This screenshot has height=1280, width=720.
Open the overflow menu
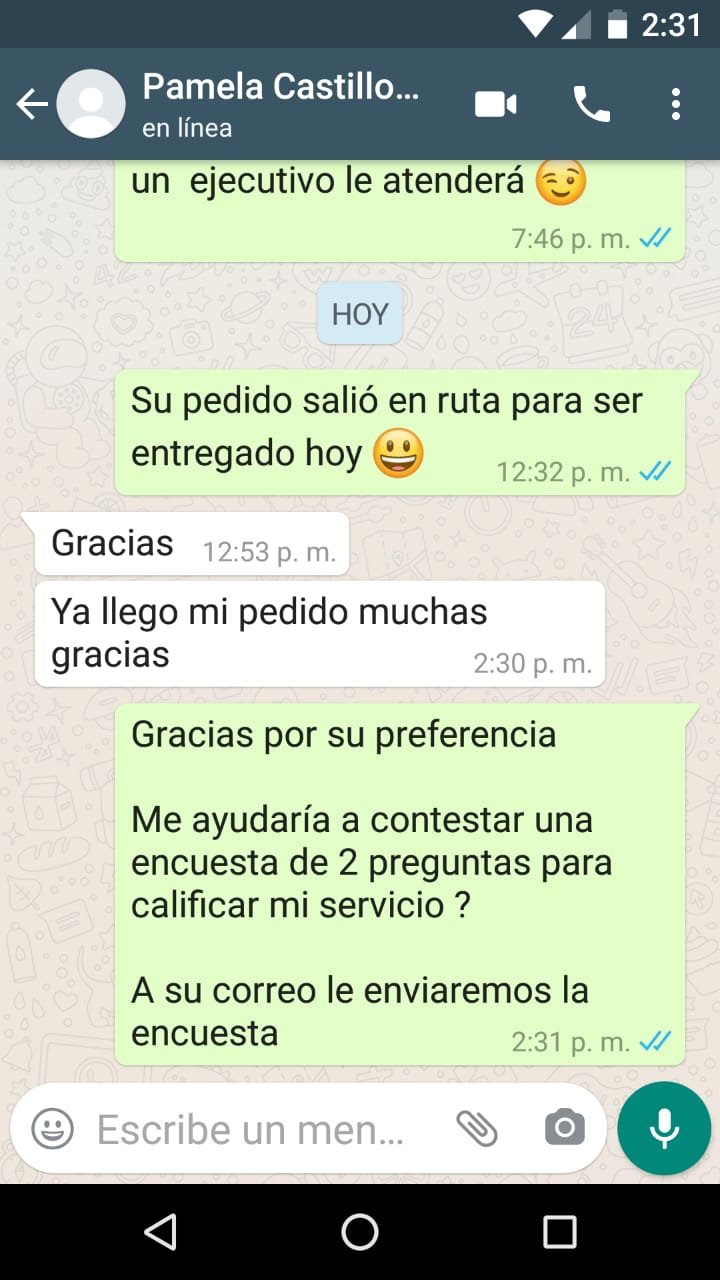[x=676, y=104]
